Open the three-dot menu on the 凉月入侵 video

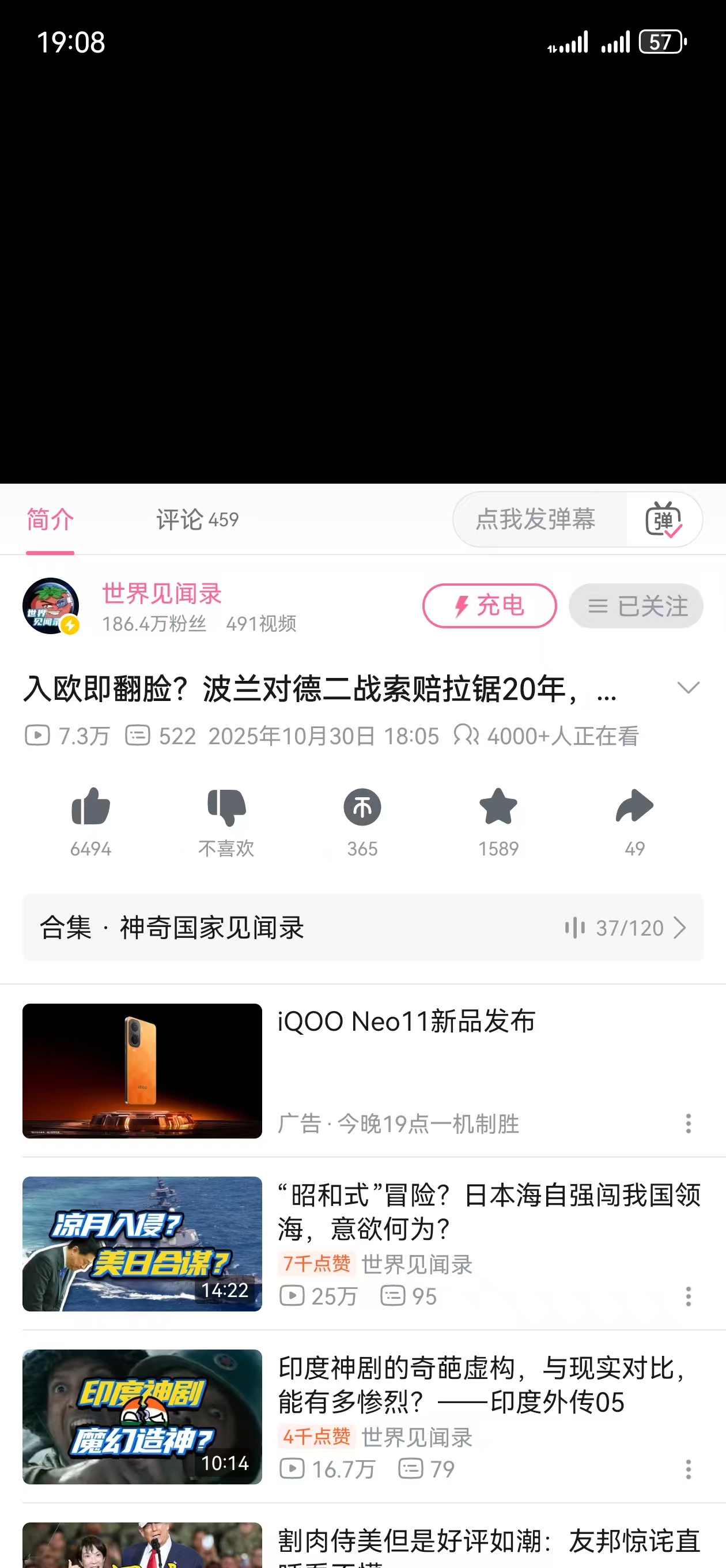coord(689,1297)
